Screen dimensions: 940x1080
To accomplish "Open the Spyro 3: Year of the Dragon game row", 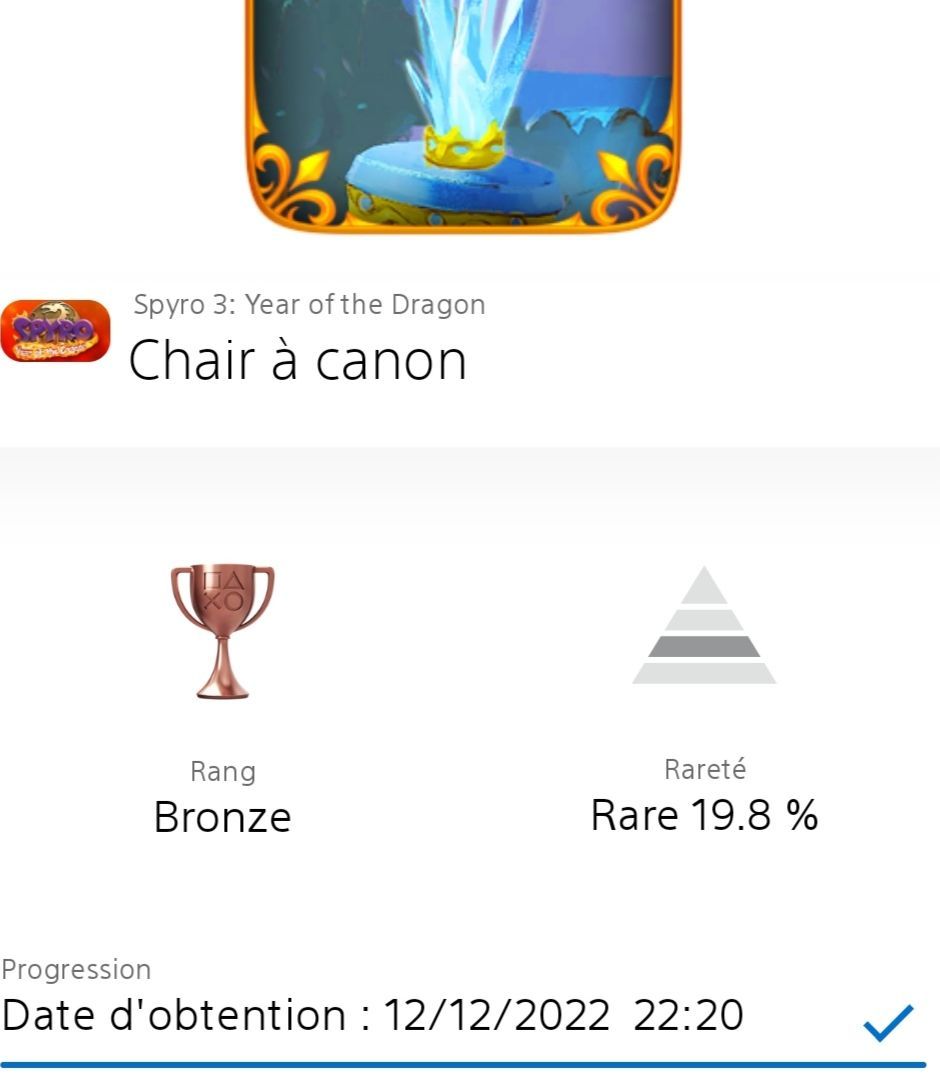I will pyautogui.click(x=308, y=305).
